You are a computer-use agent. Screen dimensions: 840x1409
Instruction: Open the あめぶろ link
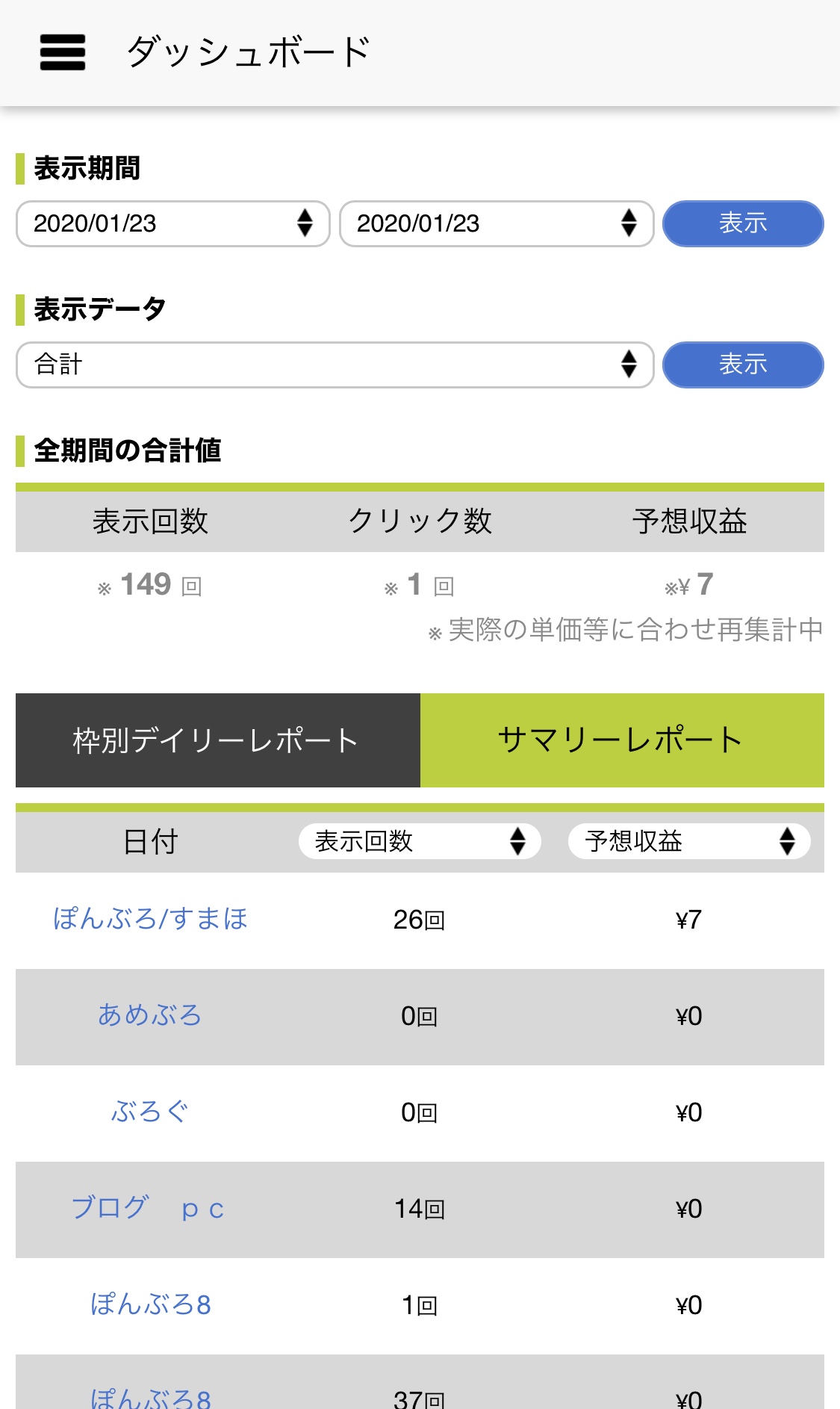pos(150,1015)
